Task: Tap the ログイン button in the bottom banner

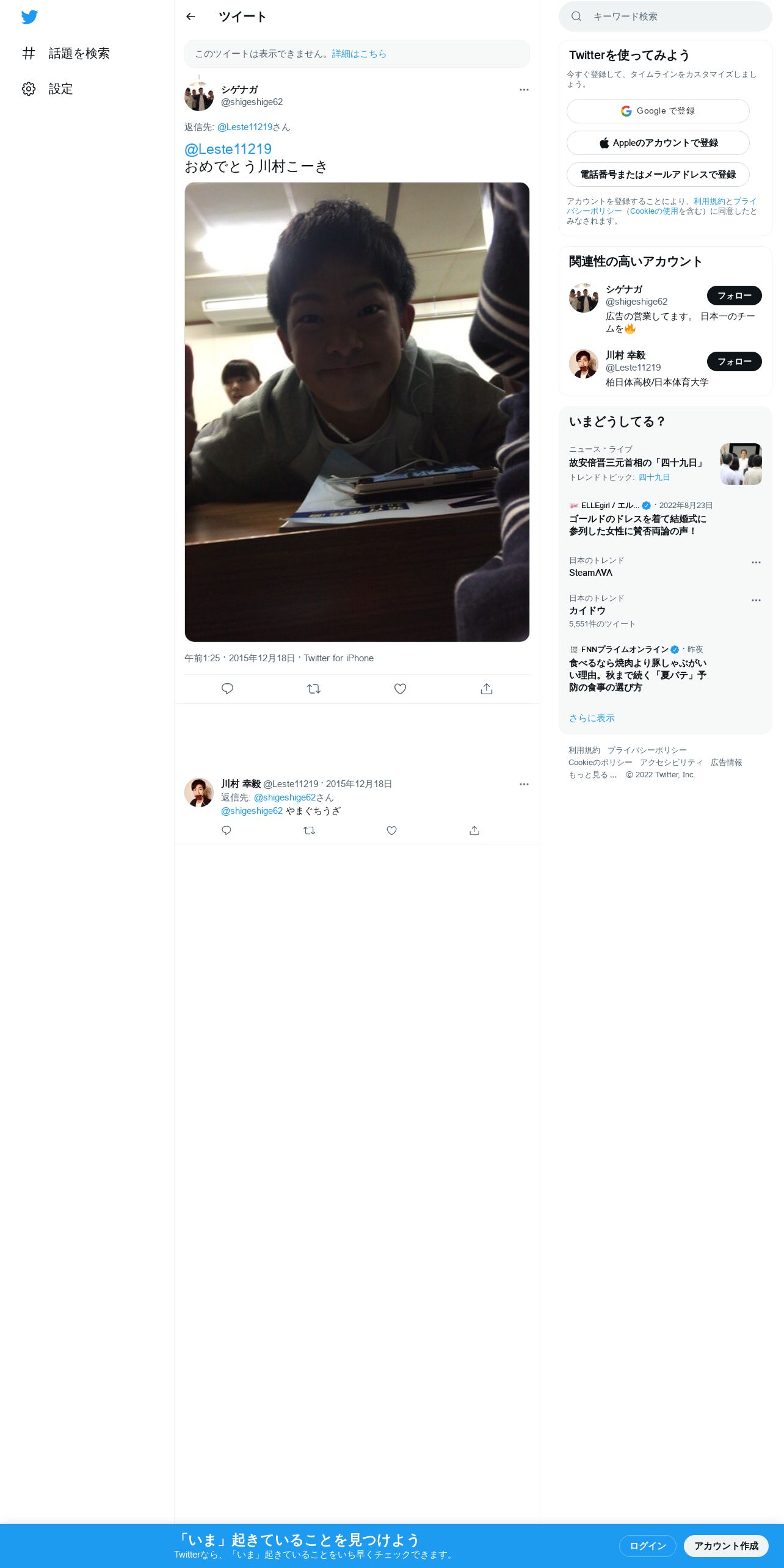Action: coord(648,1546)
